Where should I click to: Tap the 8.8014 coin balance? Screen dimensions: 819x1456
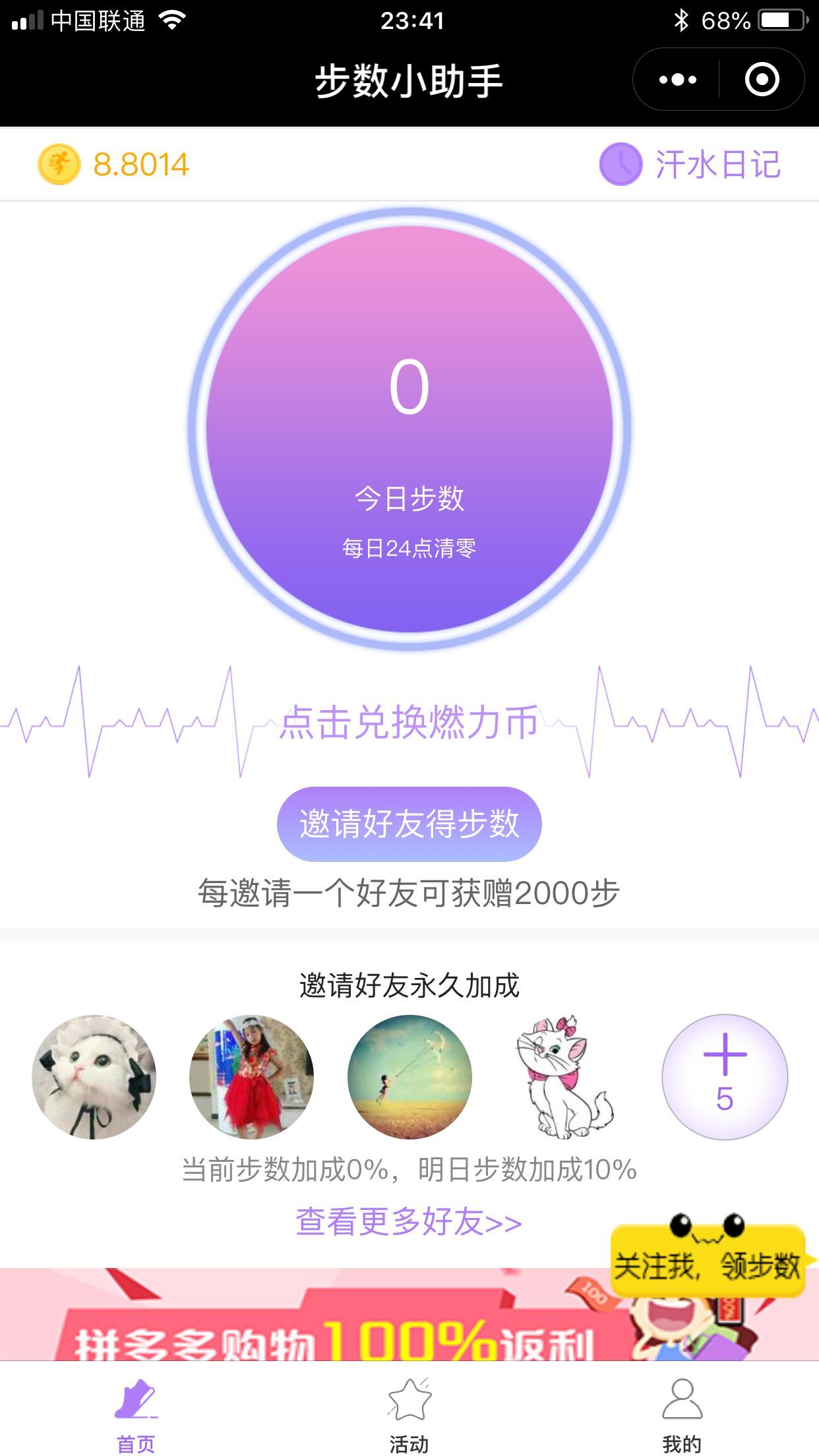[114, 164]
